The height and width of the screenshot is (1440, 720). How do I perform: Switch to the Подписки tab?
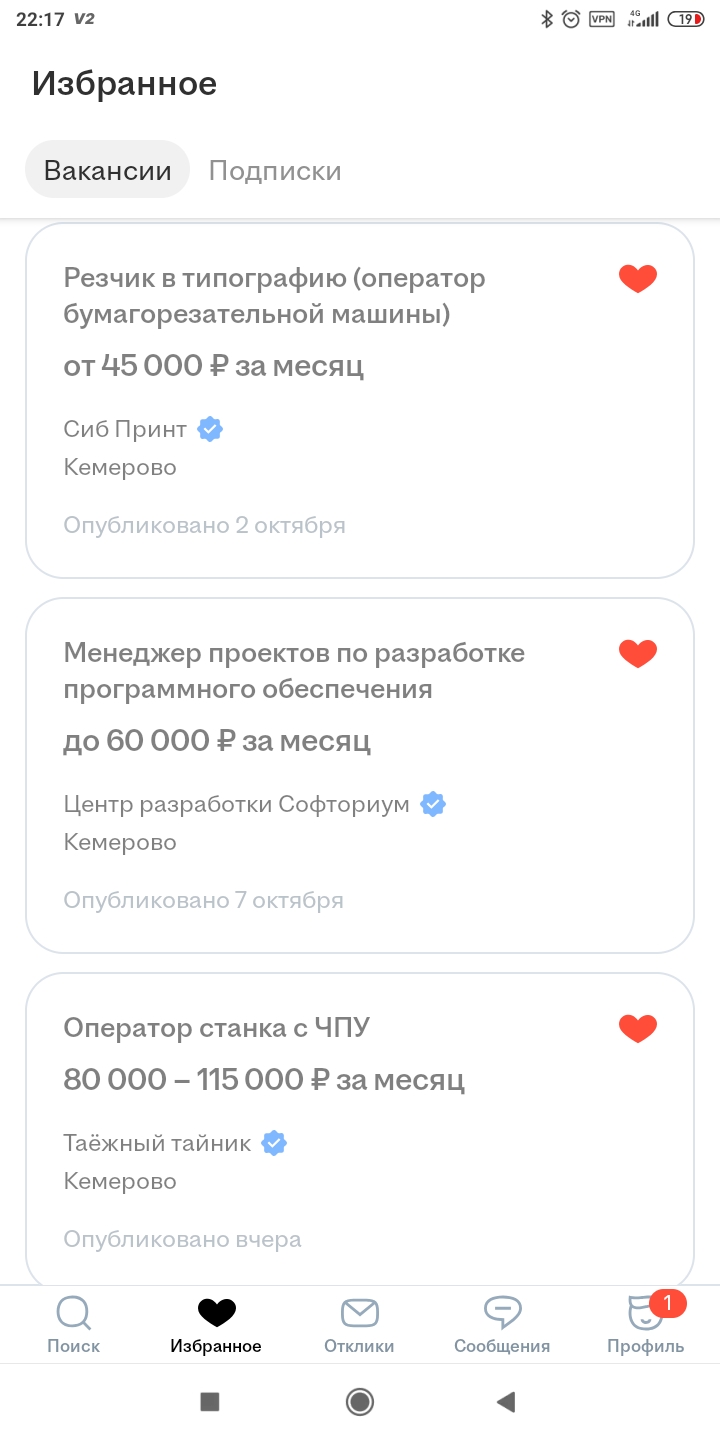click(x=275, y=171)
